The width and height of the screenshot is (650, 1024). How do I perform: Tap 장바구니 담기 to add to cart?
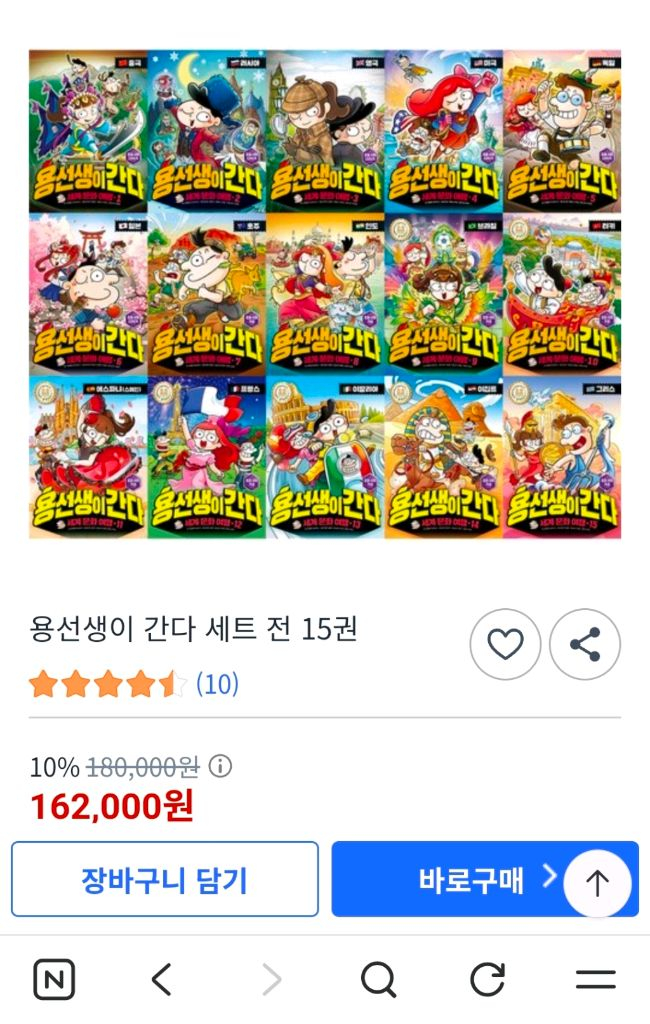[165, 879]
